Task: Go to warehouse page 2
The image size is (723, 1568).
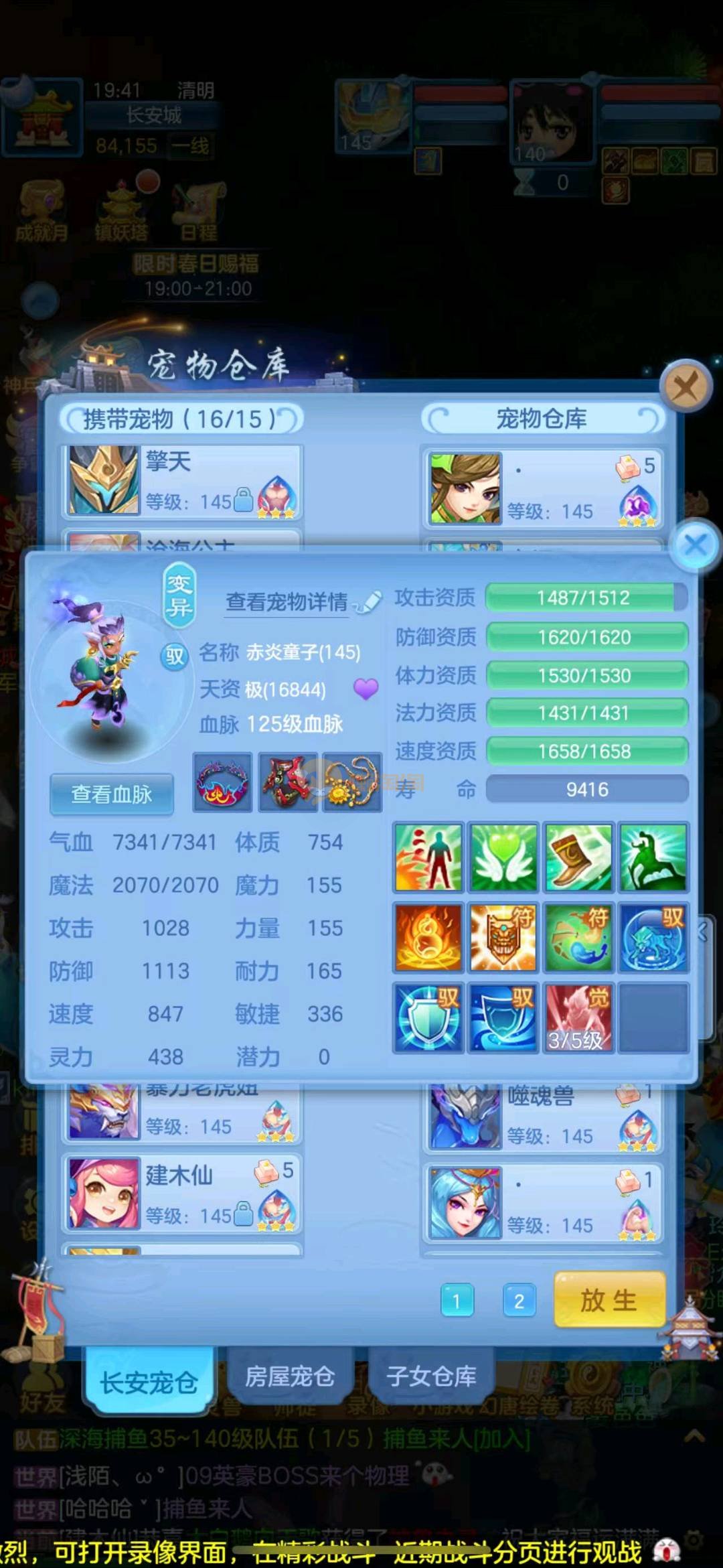Action: coord(519,1301)
